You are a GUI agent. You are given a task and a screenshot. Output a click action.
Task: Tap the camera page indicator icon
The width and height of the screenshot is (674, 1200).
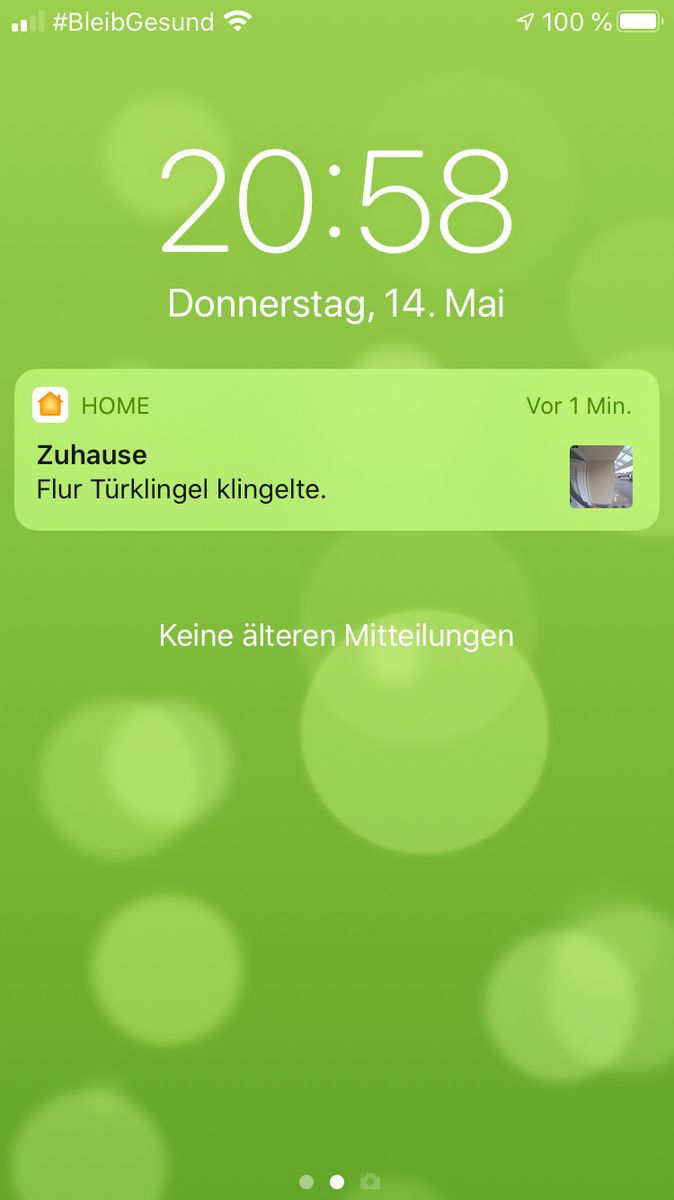pyautogui.click(x=370, y=1182)
